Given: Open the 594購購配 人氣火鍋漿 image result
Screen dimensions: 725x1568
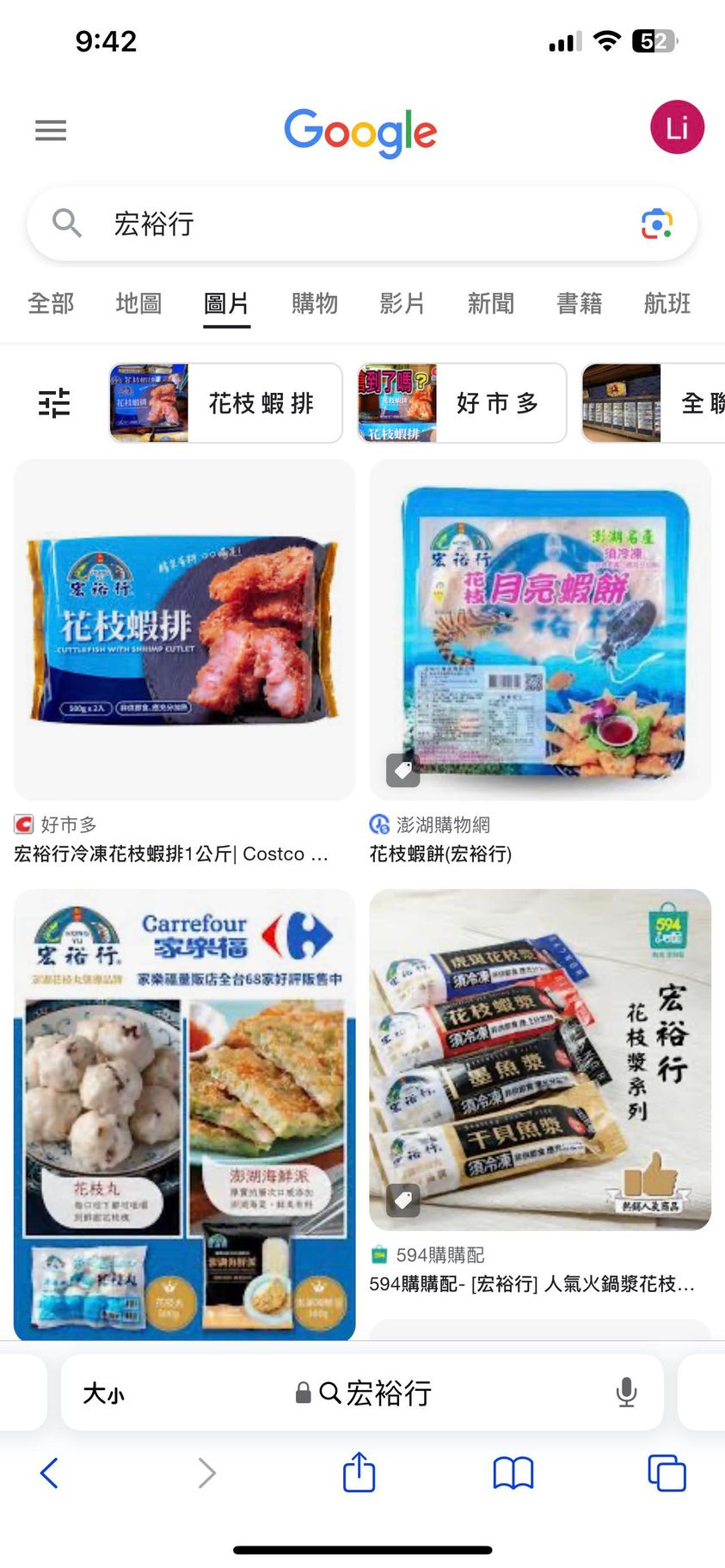Looking at the screenshot, I should pos(540,1060).
